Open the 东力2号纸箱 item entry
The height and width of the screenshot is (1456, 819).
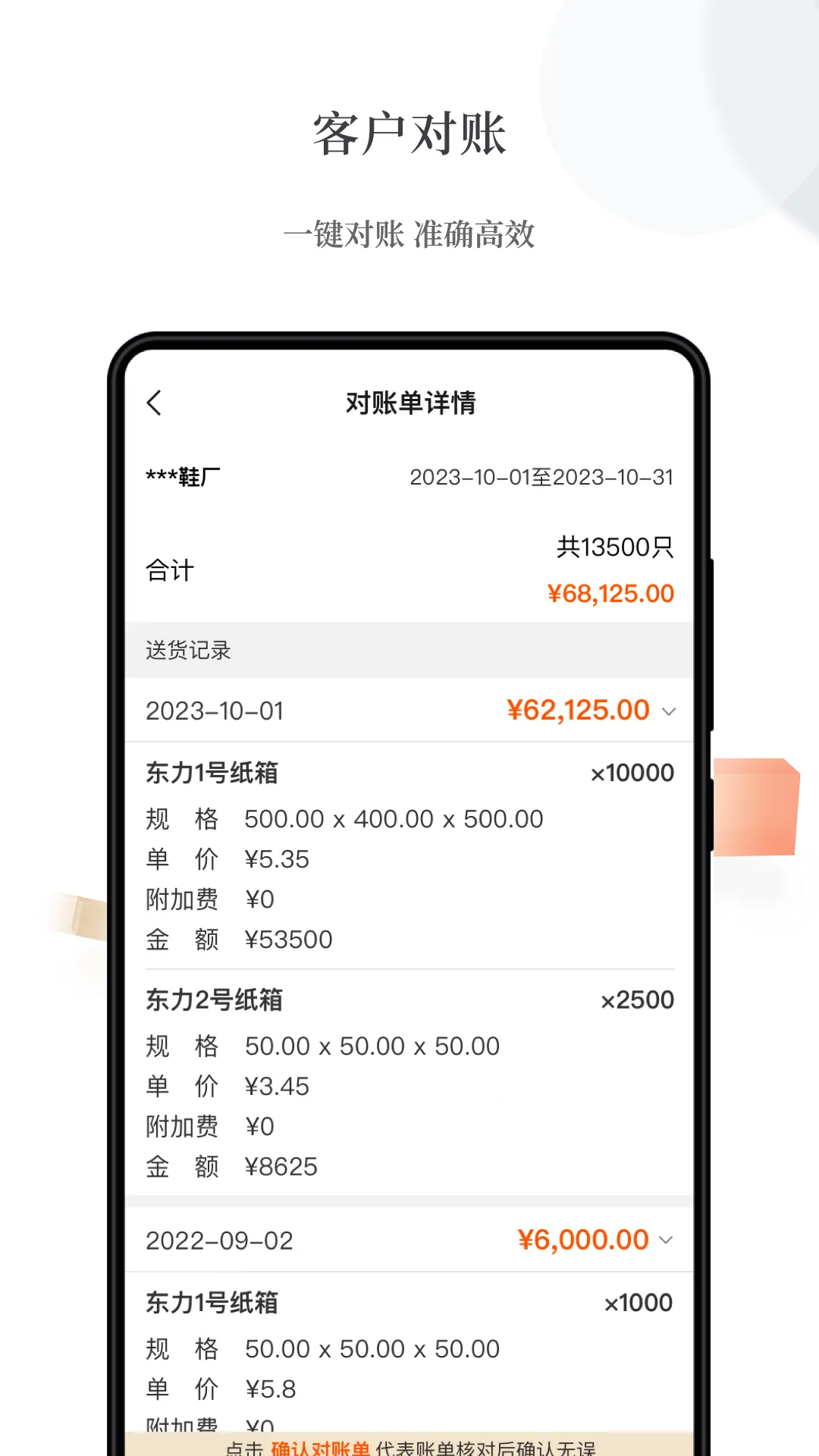tap(212, 999)
